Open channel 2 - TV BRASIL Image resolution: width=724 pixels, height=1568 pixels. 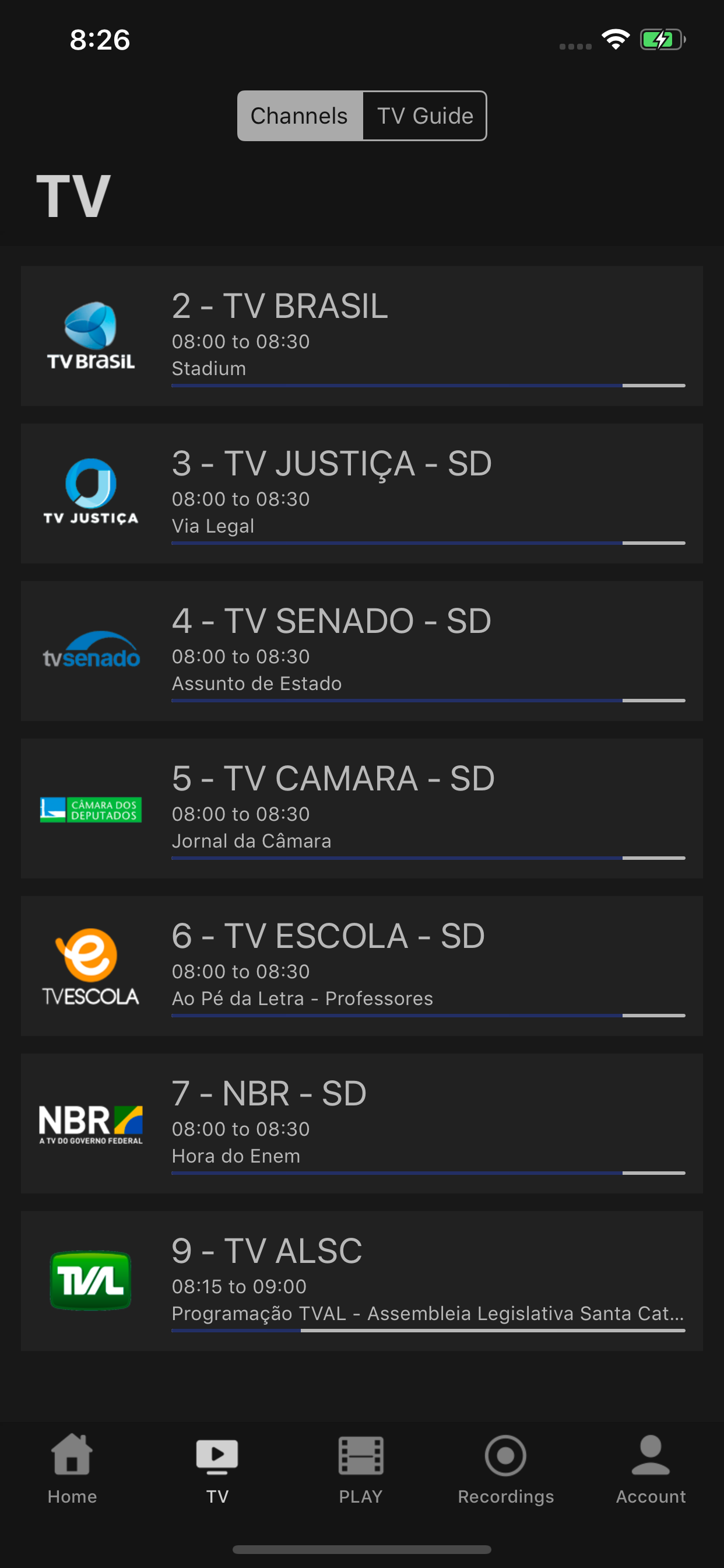(x=362, y=336)
